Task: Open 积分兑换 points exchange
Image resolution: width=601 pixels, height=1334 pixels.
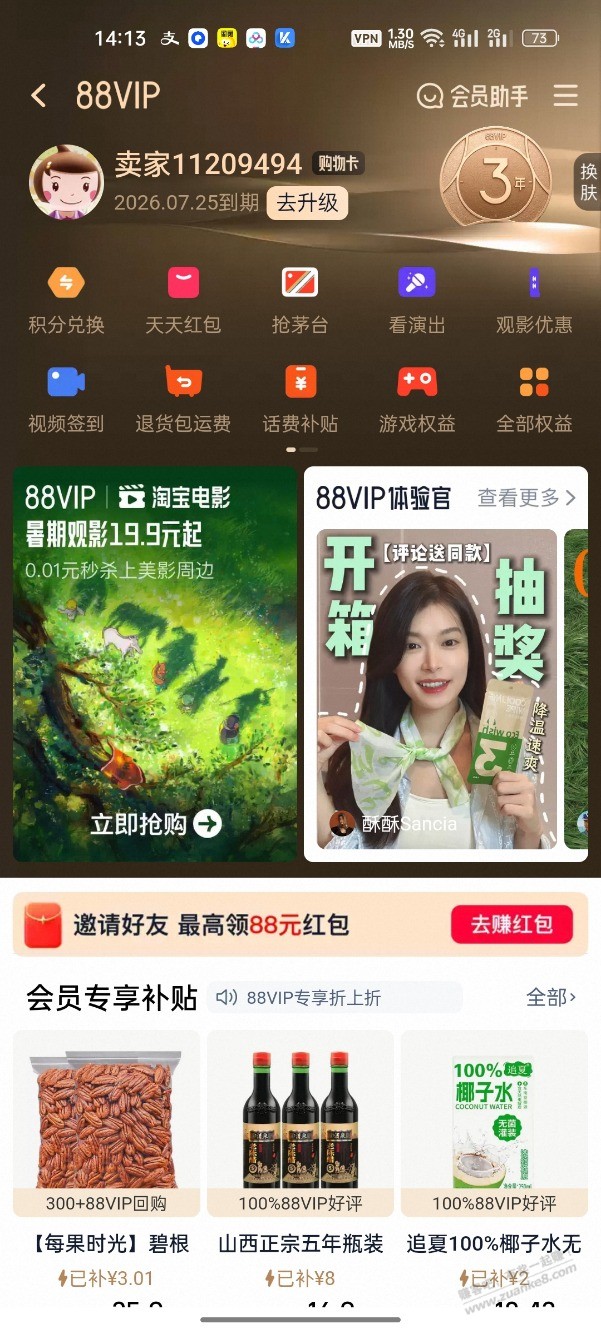Action: 66,300
